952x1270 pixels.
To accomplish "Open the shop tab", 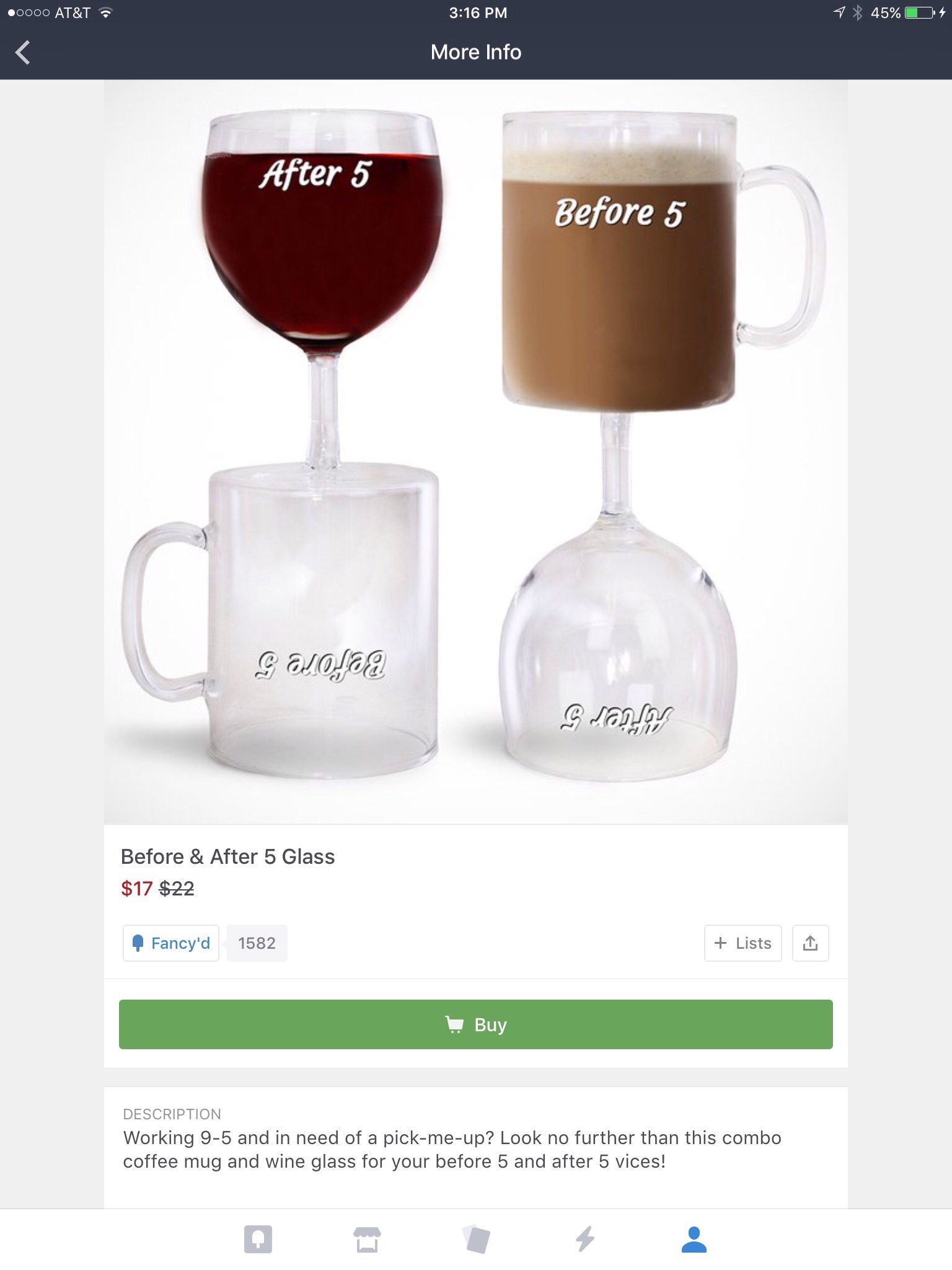I will 367,1240.
